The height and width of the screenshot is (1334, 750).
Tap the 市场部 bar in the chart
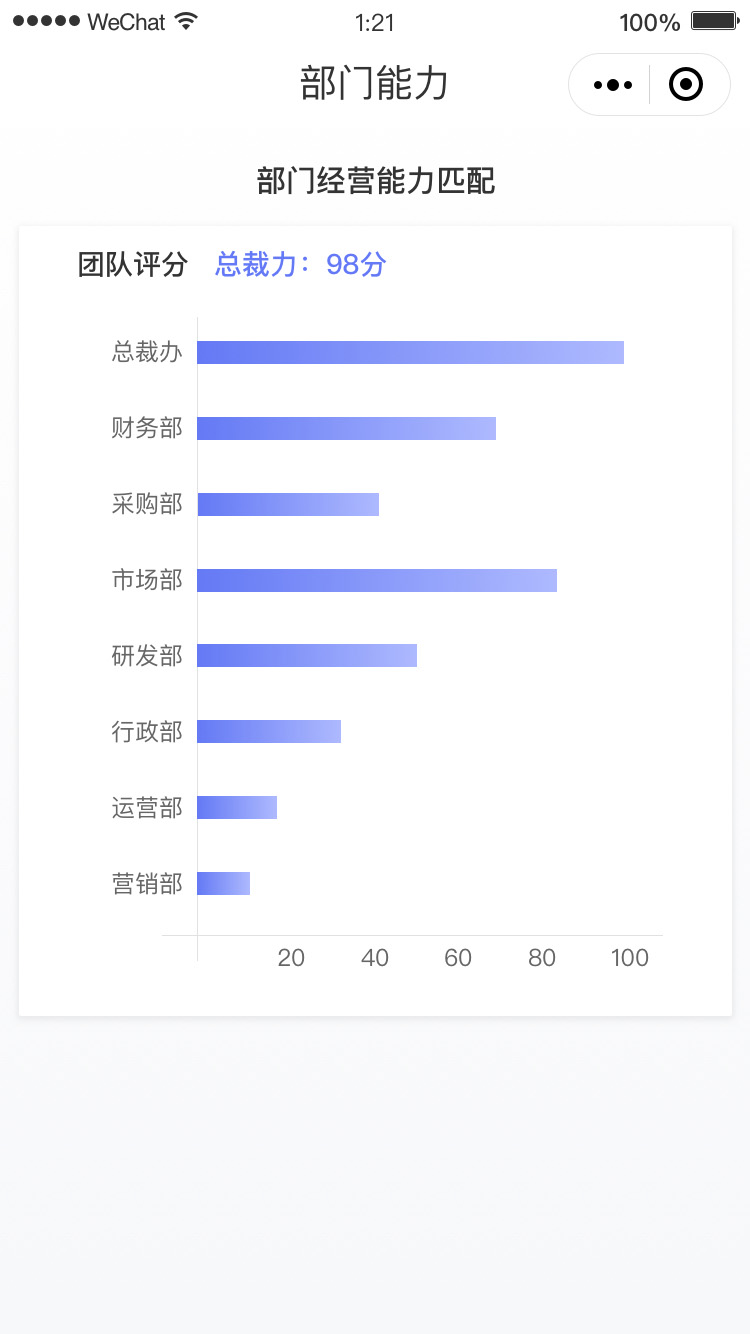click(377, 580)
